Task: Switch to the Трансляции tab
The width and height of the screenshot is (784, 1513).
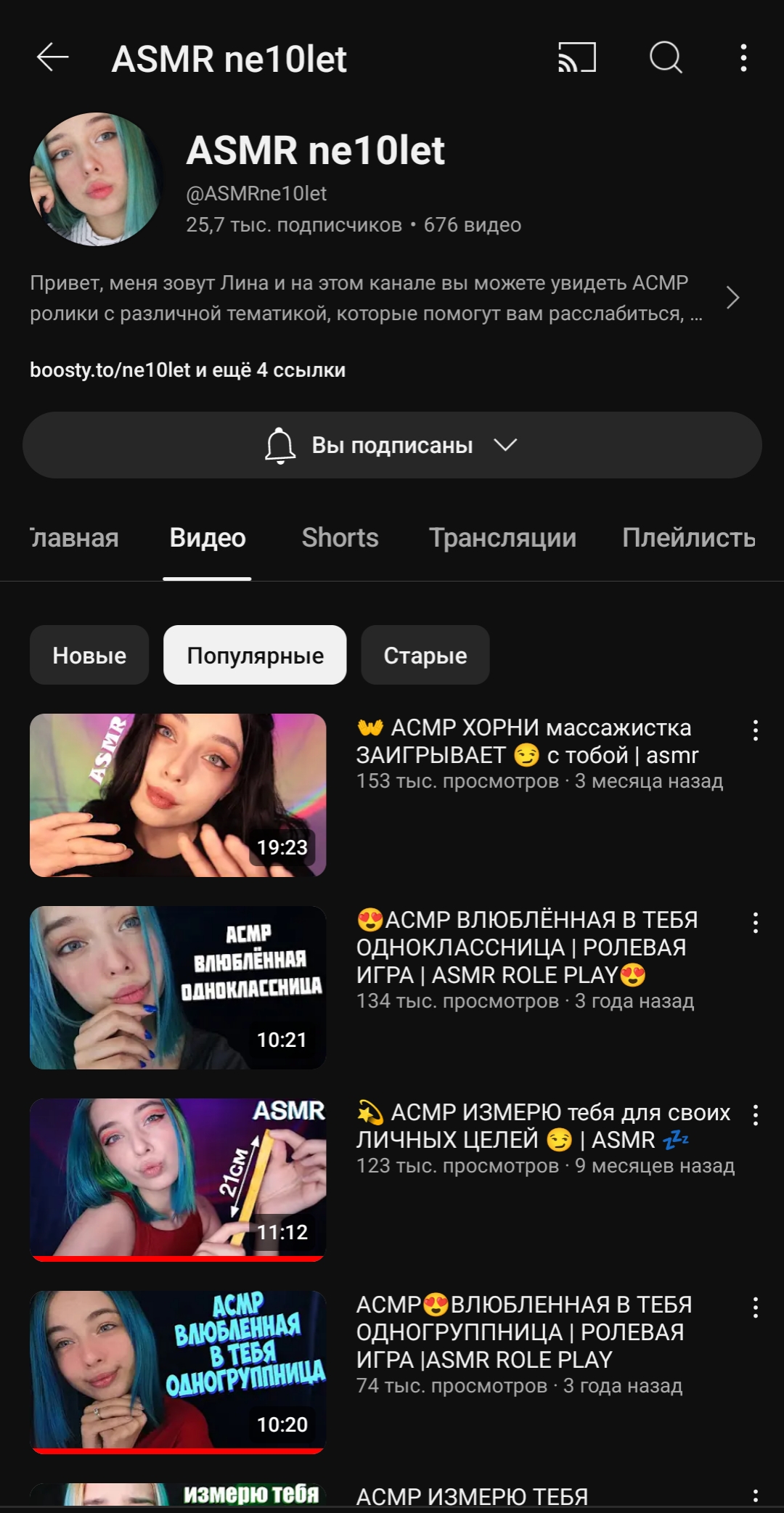Action: (x=502, y=538)
